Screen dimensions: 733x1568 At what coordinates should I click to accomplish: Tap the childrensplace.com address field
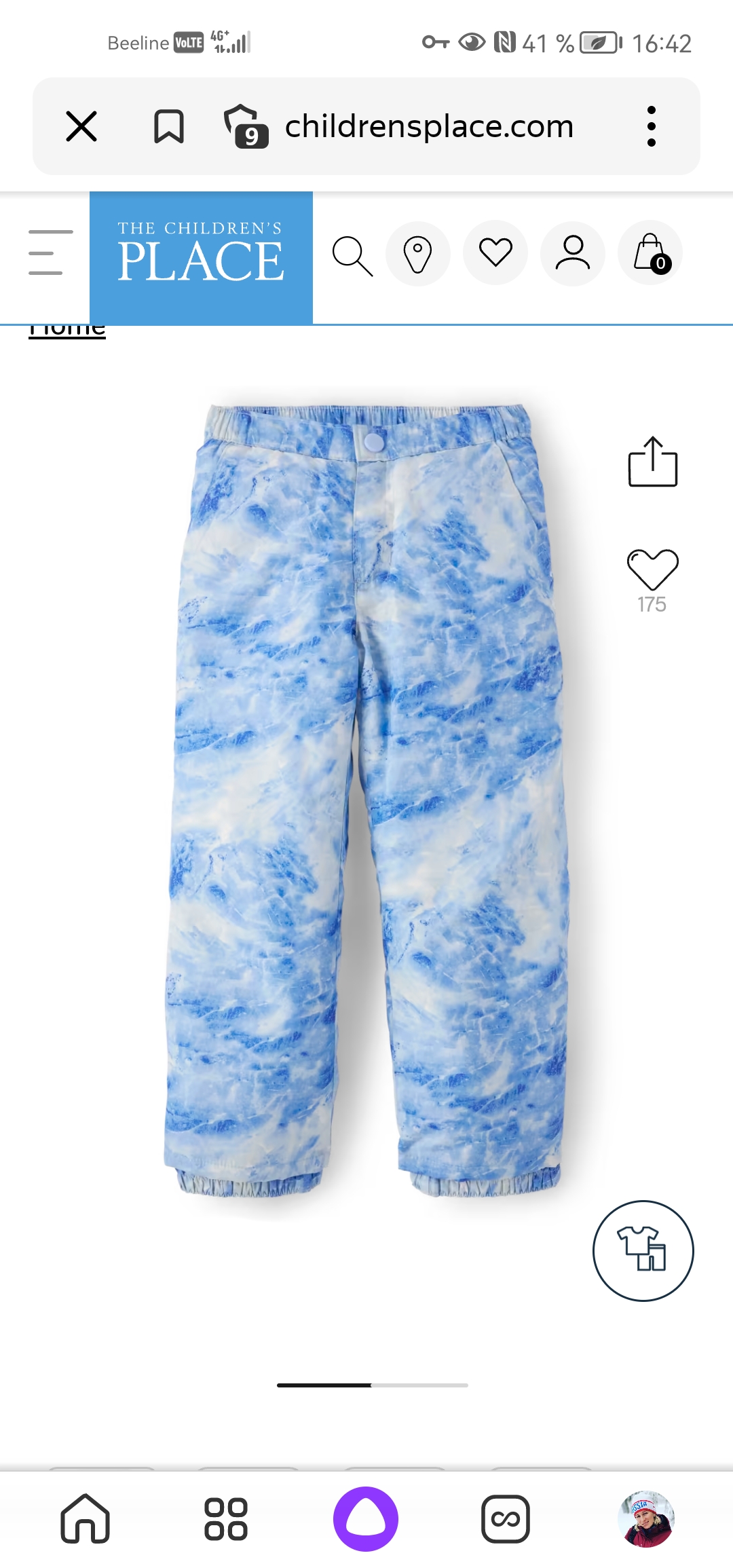pos(429,126)
